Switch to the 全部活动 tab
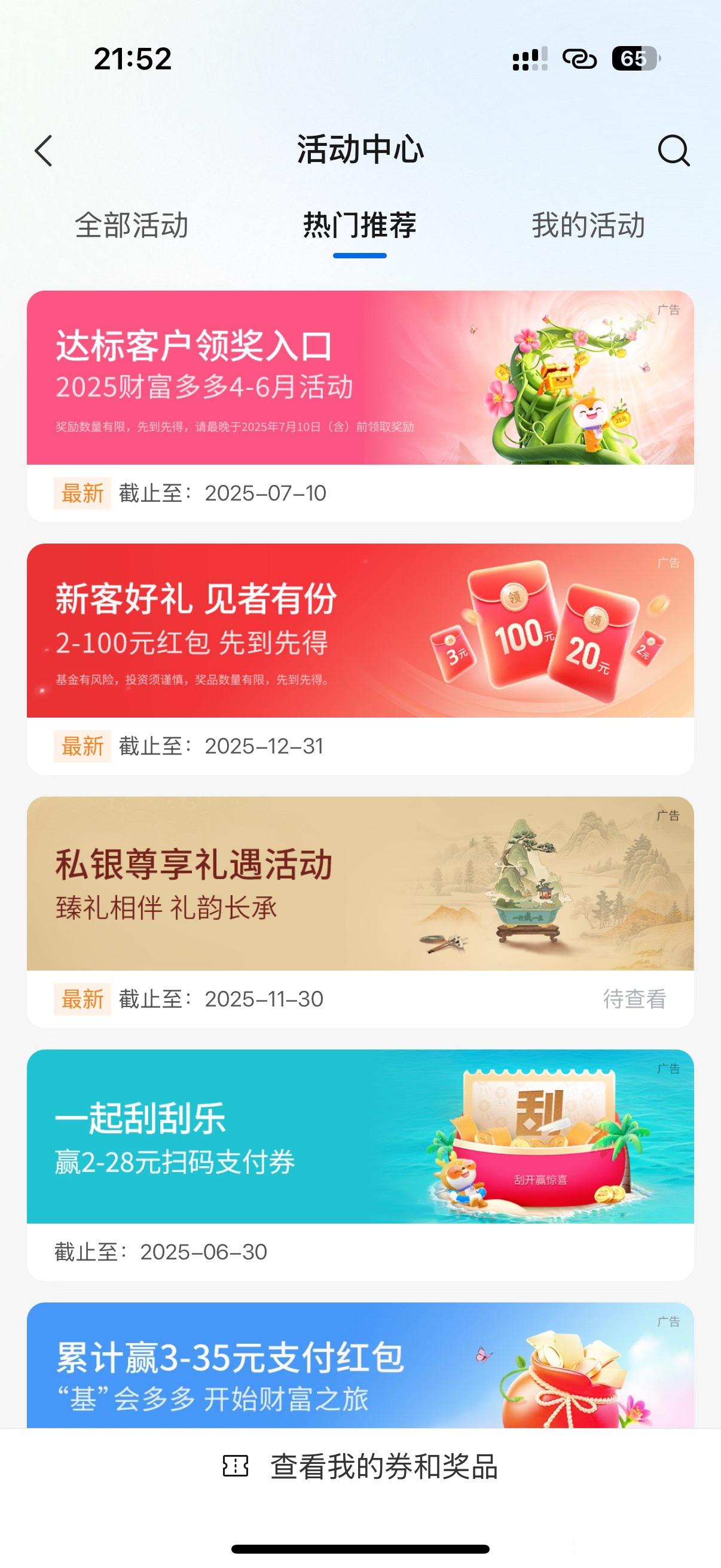 point(132,225)
